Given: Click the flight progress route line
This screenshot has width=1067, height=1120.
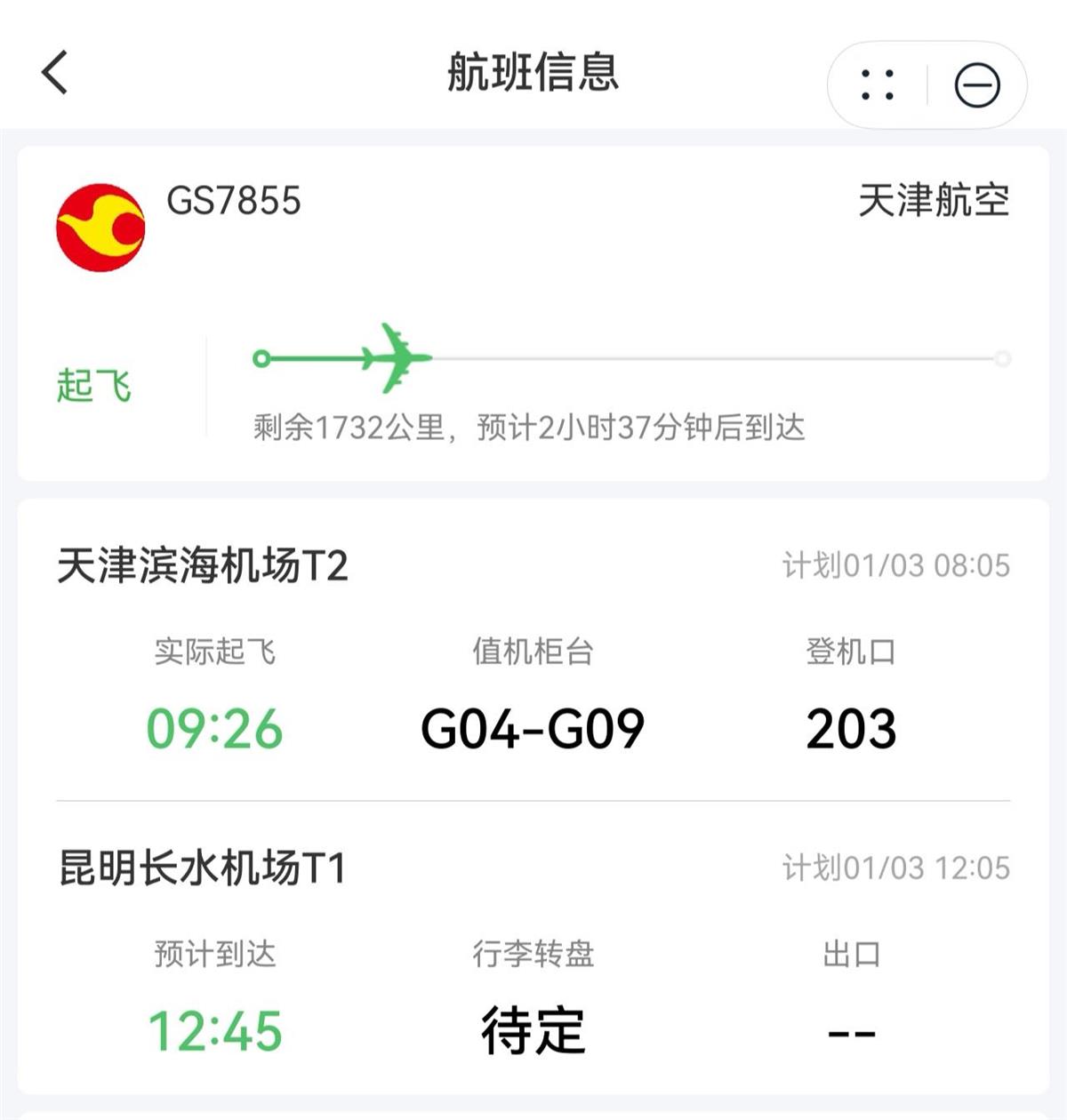Looking at the screenshot, I should pos(711,357).
